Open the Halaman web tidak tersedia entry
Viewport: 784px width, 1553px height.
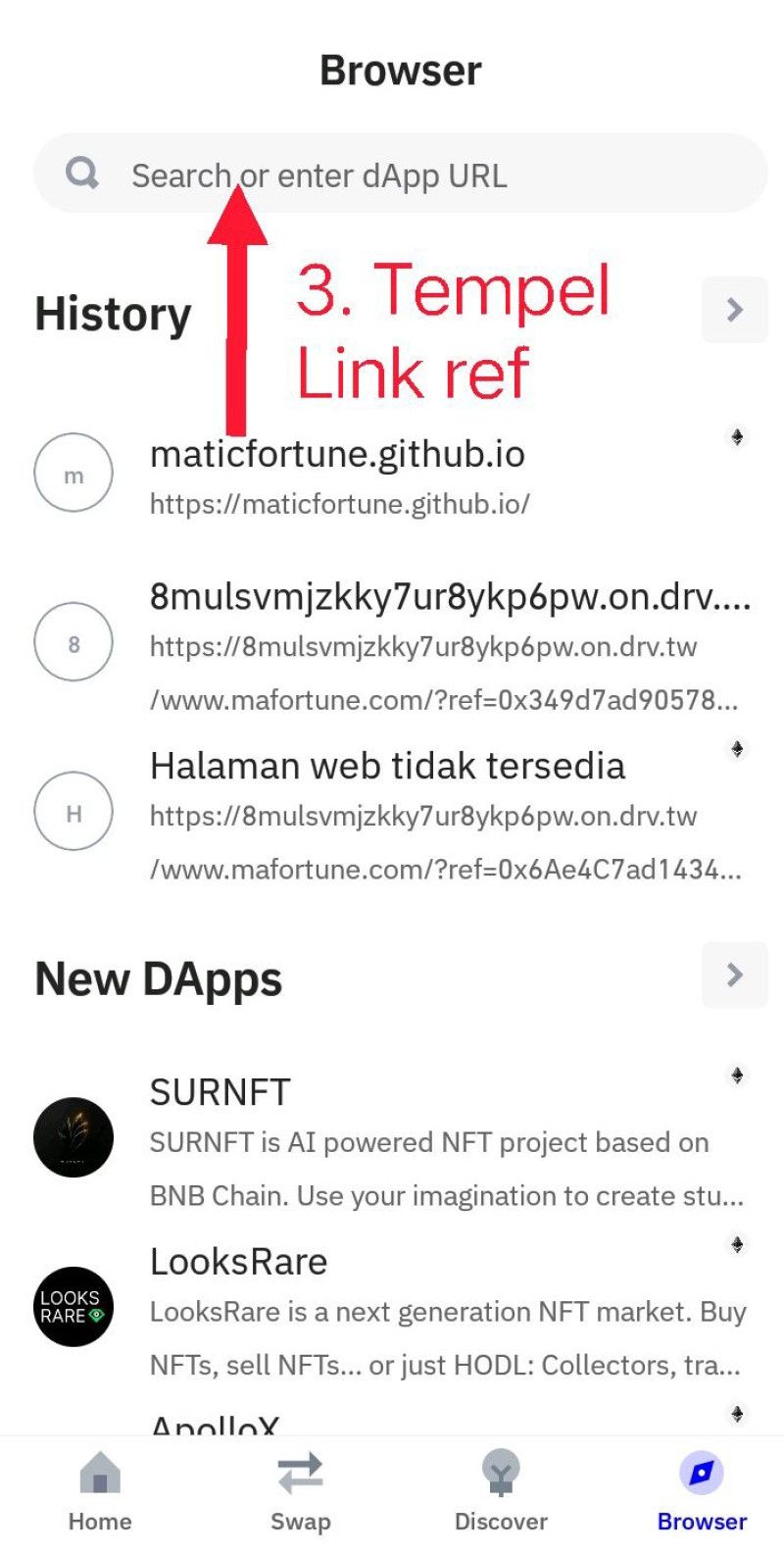coord(392,815)
